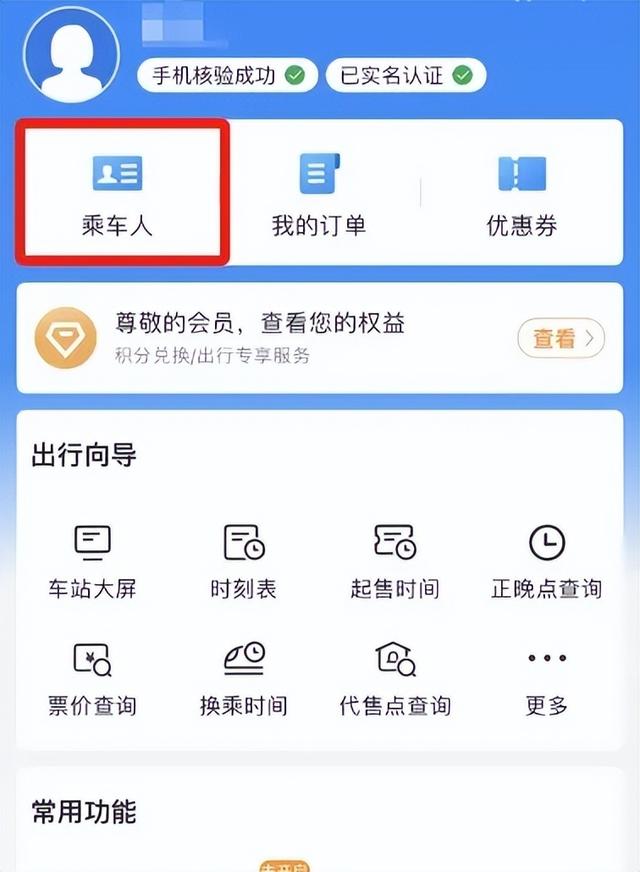Open the 乘车人 passengers section
Image resolution: width=640 pixels, height=872 pixels.
coord(118,193)
